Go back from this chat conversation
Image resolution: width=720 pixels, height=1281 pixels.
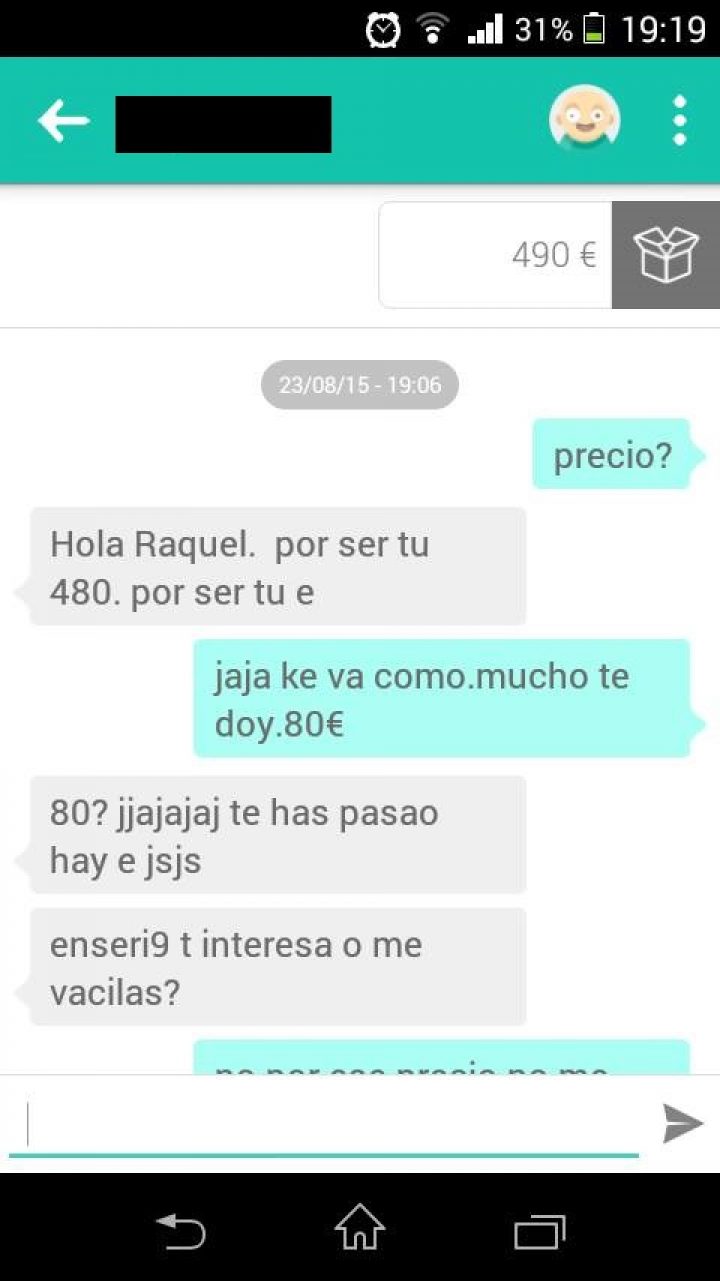click(x=64, y=121)
